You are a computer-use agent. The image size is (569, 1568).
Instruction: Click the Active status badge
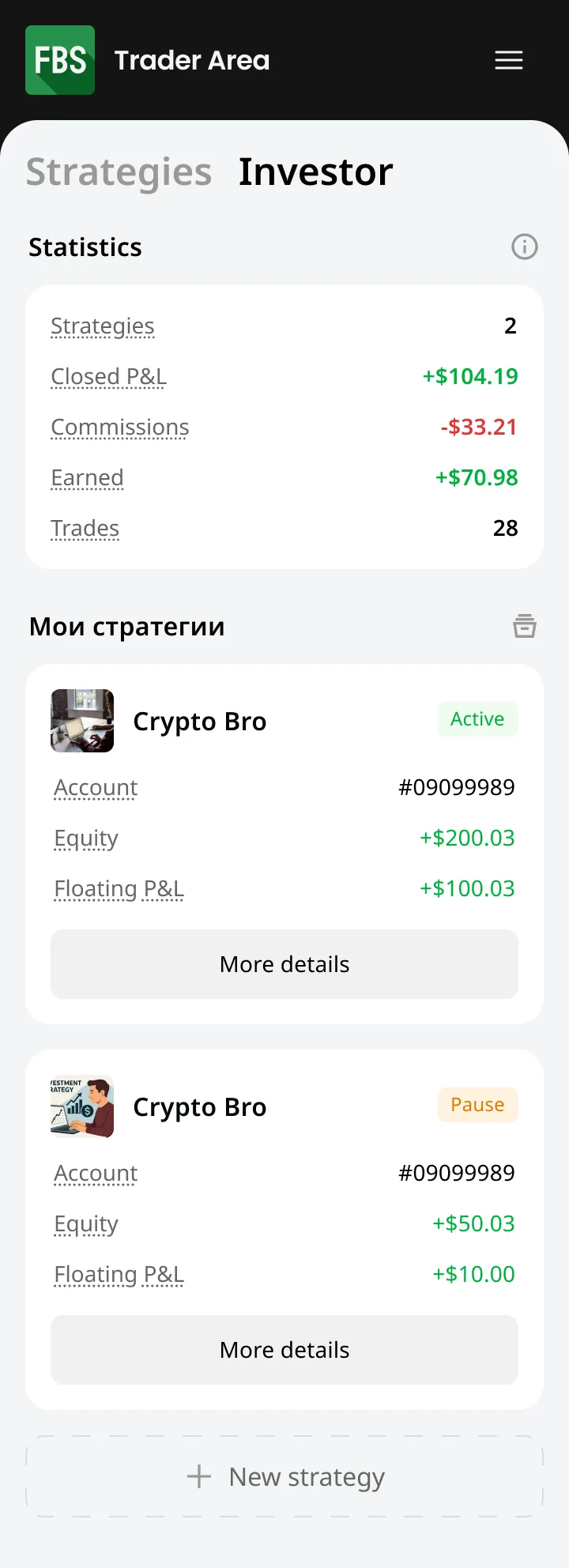coord(477,719)
